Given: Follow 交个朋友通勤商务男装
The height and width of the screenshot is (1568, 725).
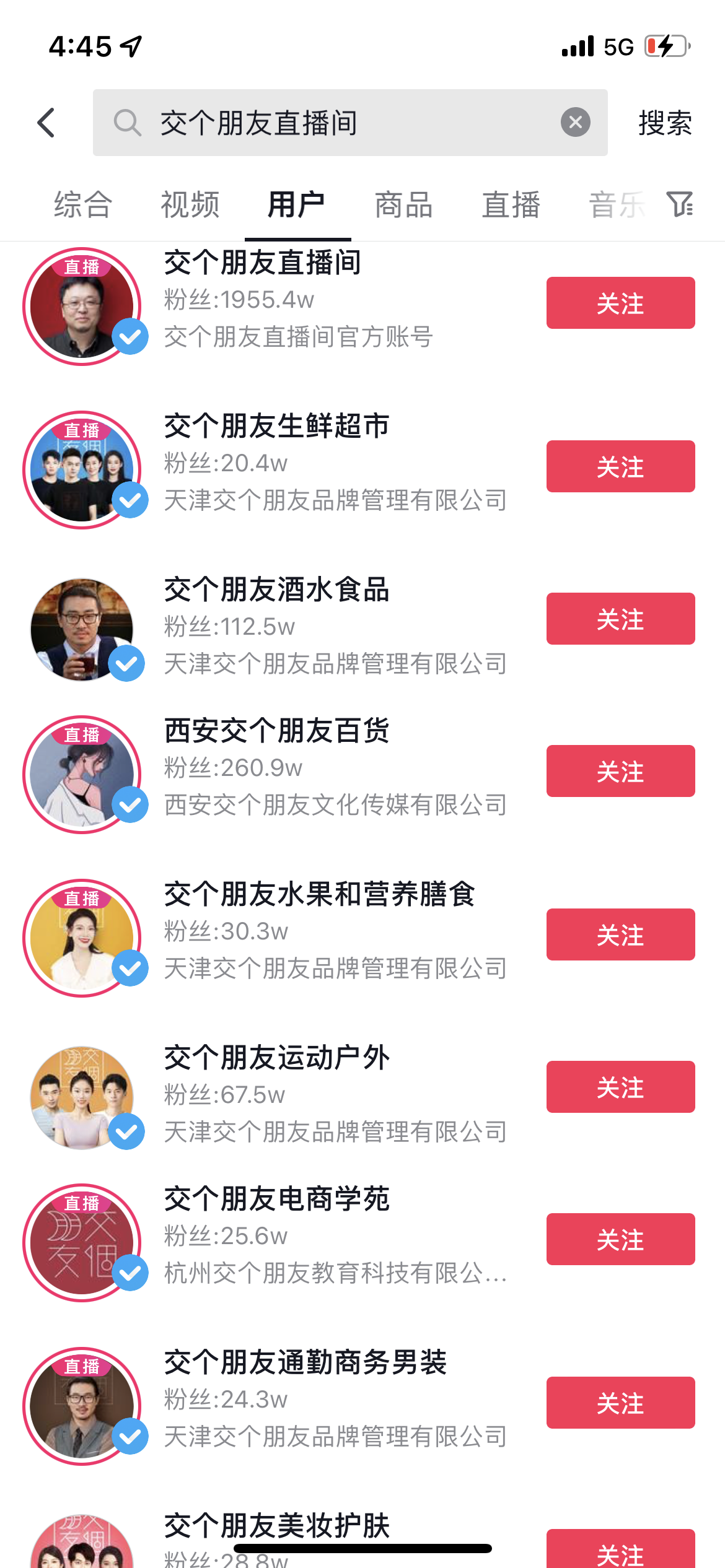Looking at the screenshot, I should [620, 1403].
